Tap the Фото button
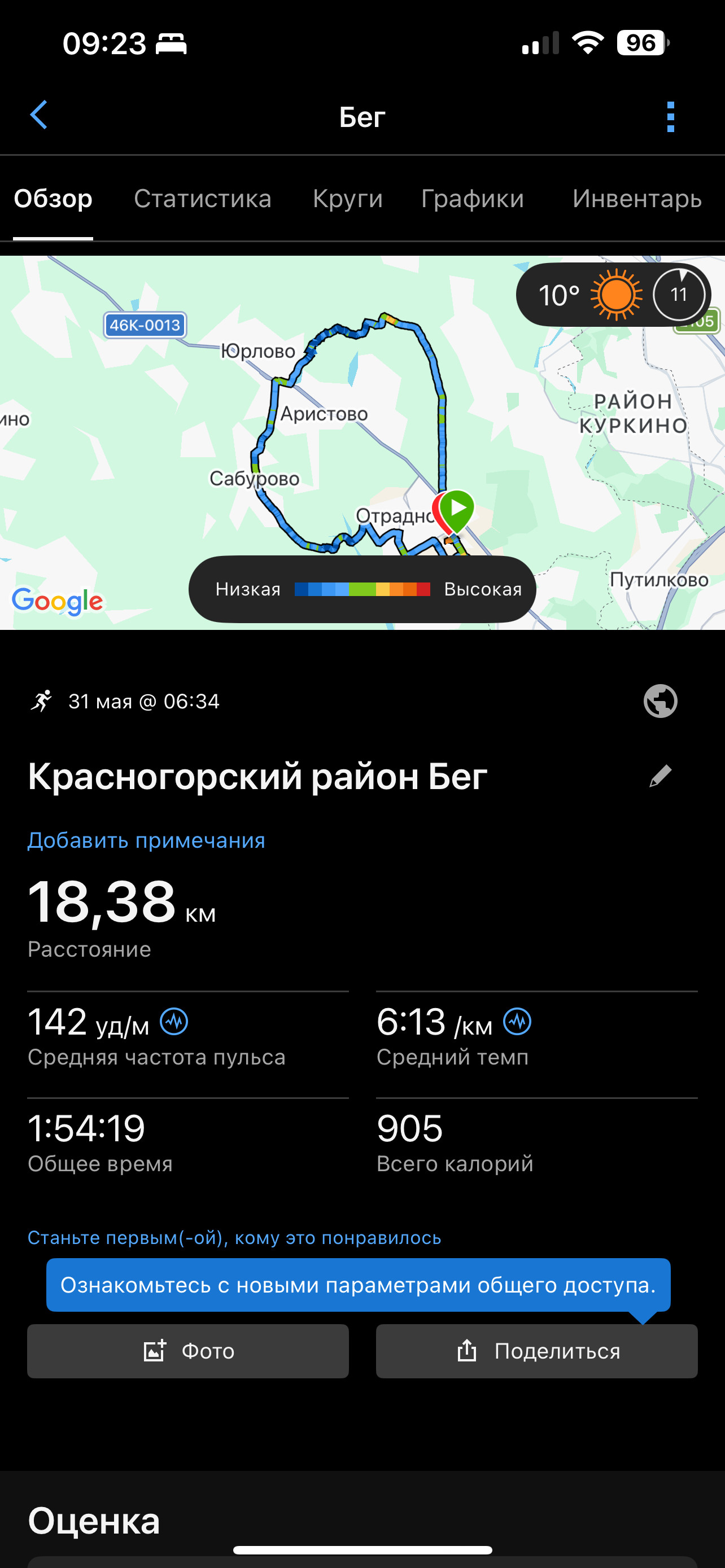725x1568 pixels. (x=188, y=1351)
